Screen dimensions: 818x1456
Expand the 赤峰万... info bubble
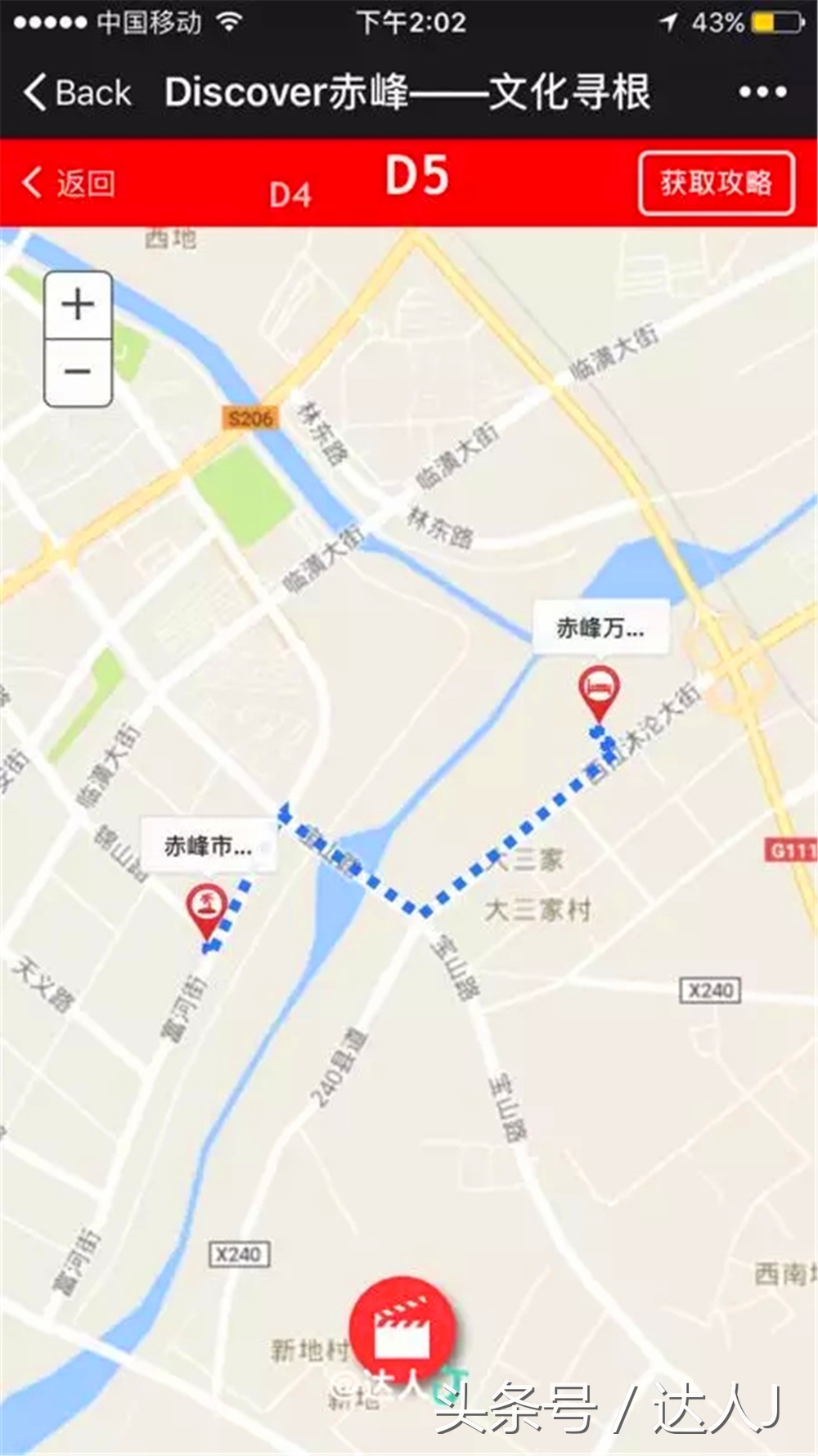[603, 625]
